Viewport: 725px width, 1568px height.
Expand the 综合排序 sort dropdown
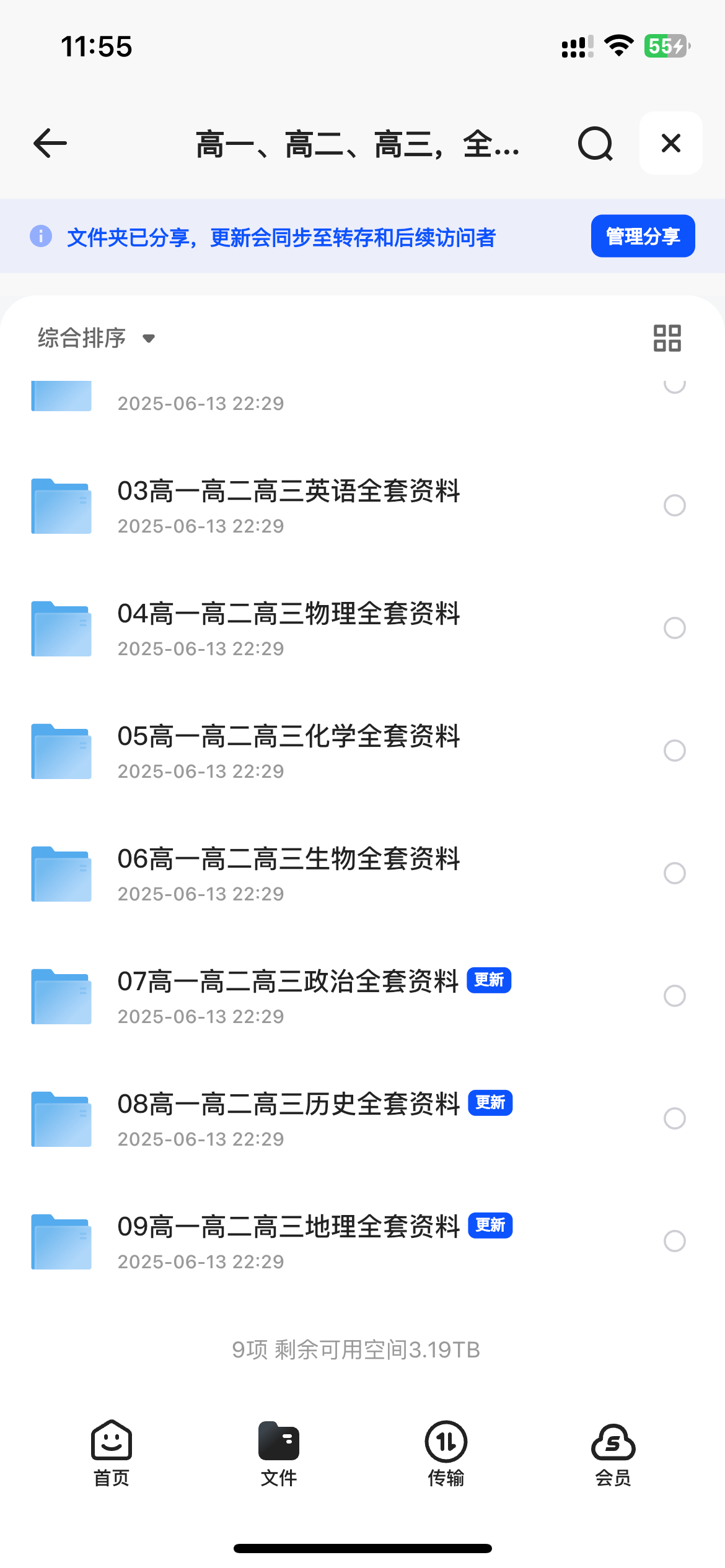pyautogui.click(x=96, y=338)
